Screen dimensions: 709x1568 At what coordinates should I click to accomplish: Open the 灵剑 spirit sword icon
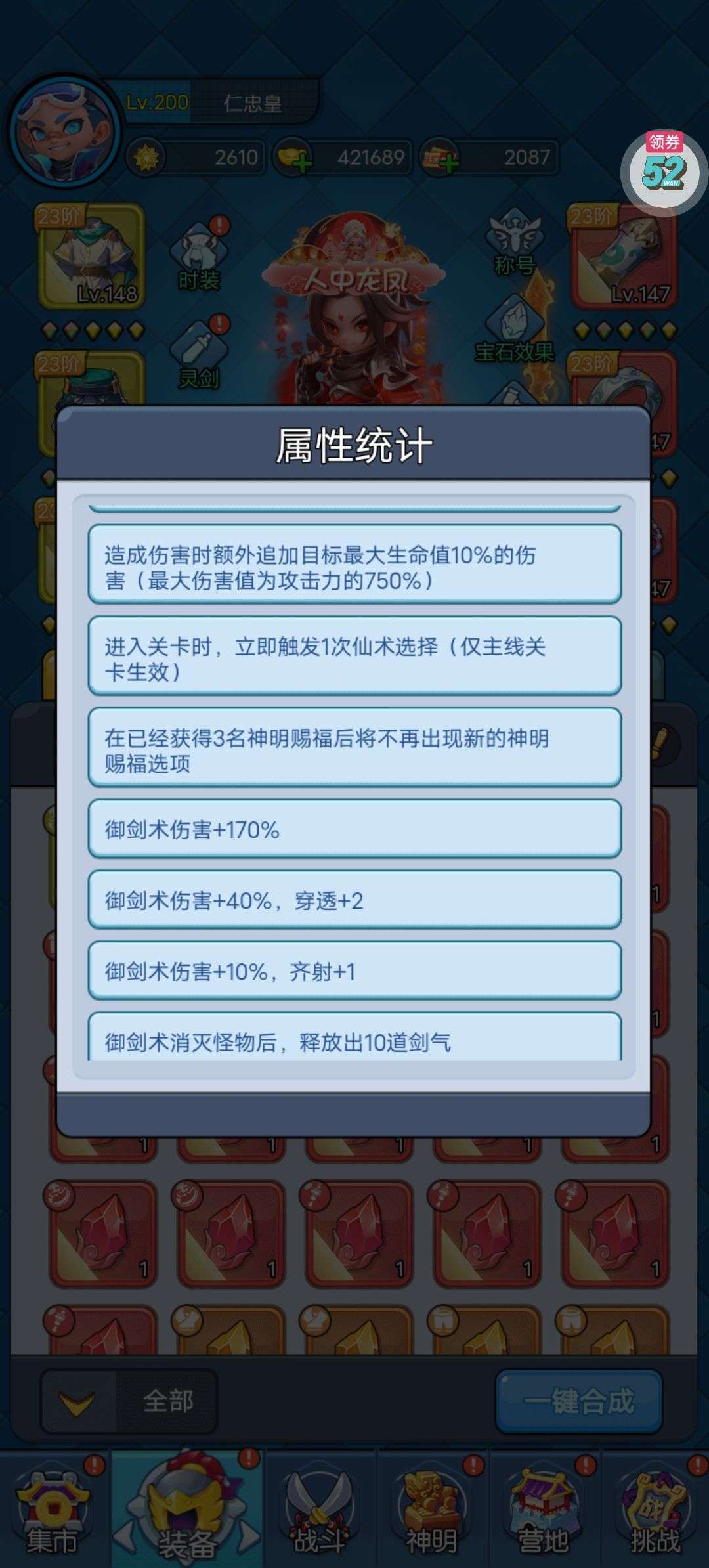(x=199, y=355)
